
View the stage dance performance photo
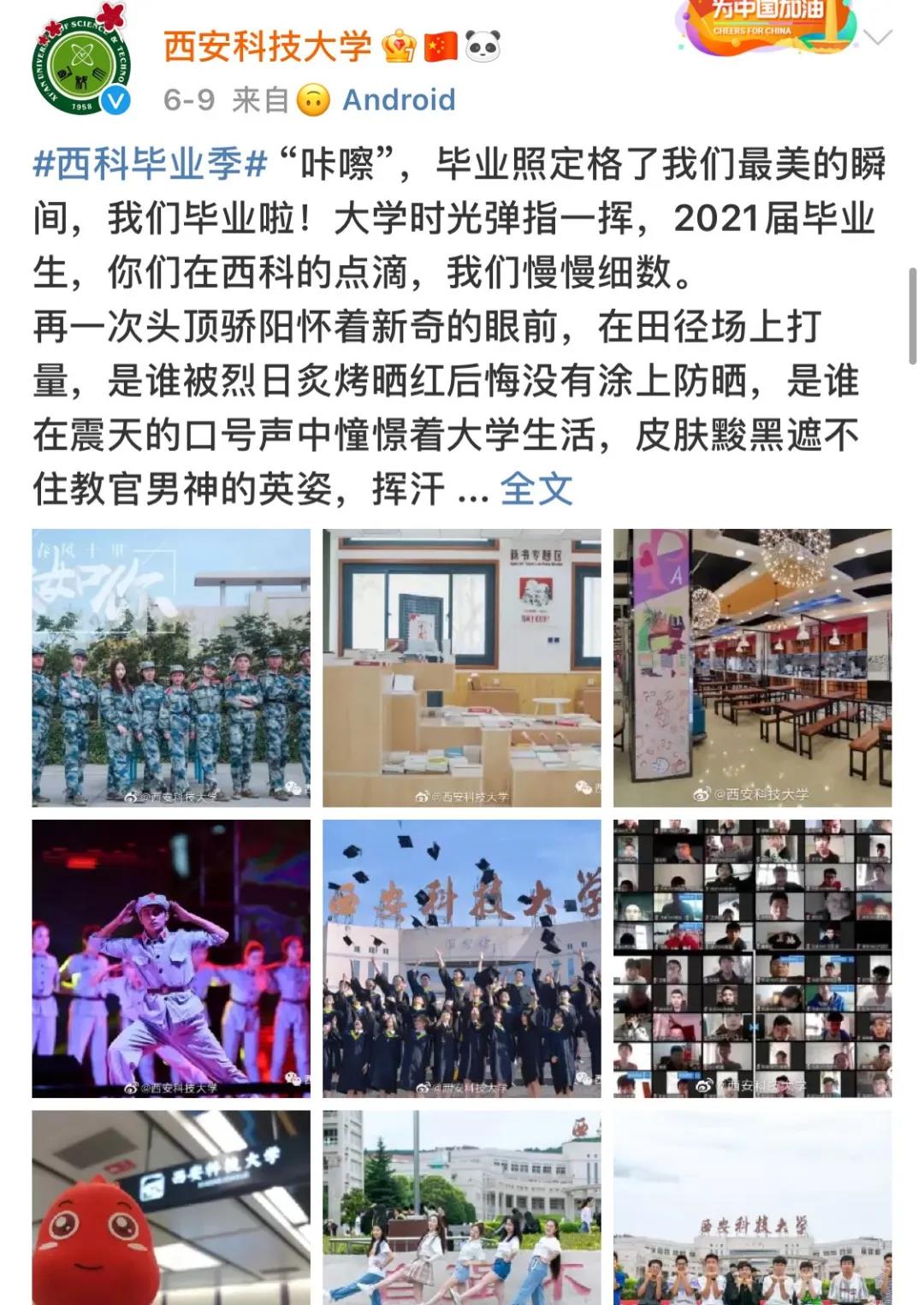[x=171, y=958]
